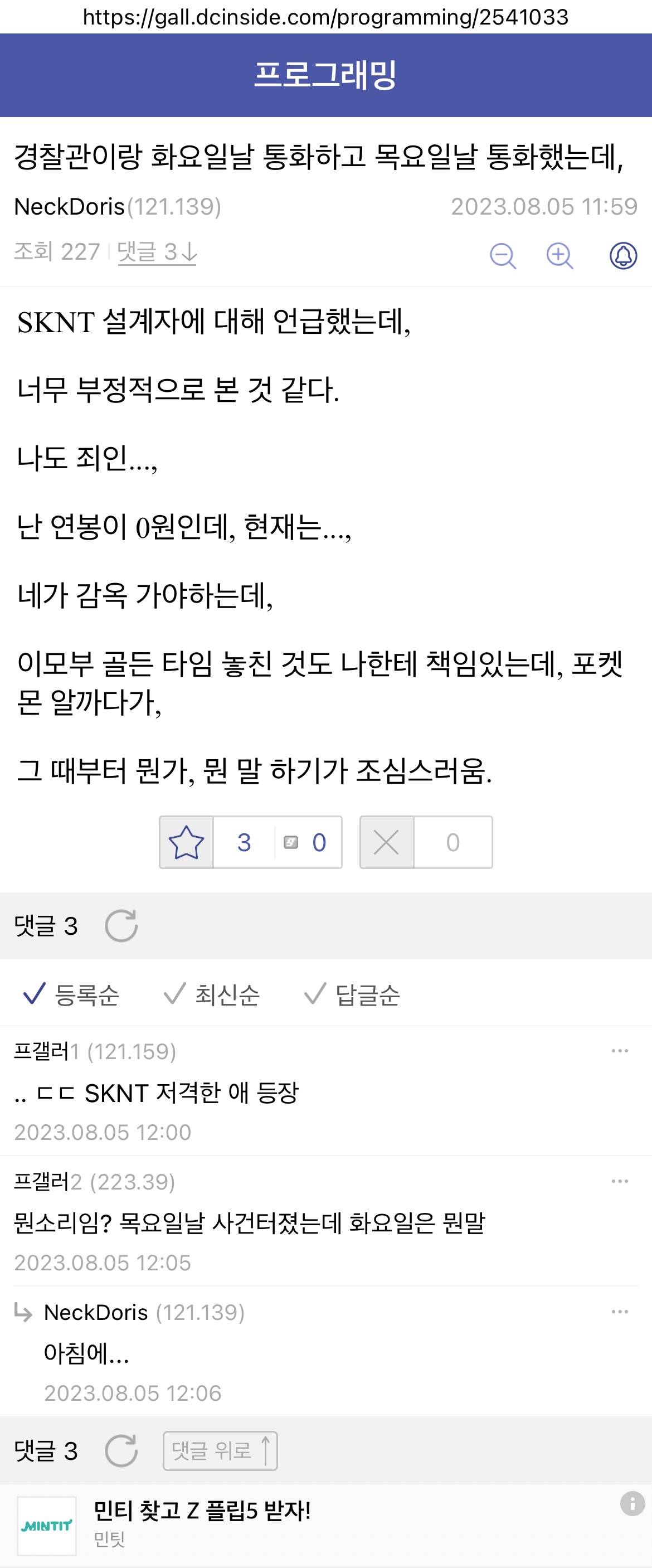
Task: Downvote the post with X button
Action: tap(387, 842)
